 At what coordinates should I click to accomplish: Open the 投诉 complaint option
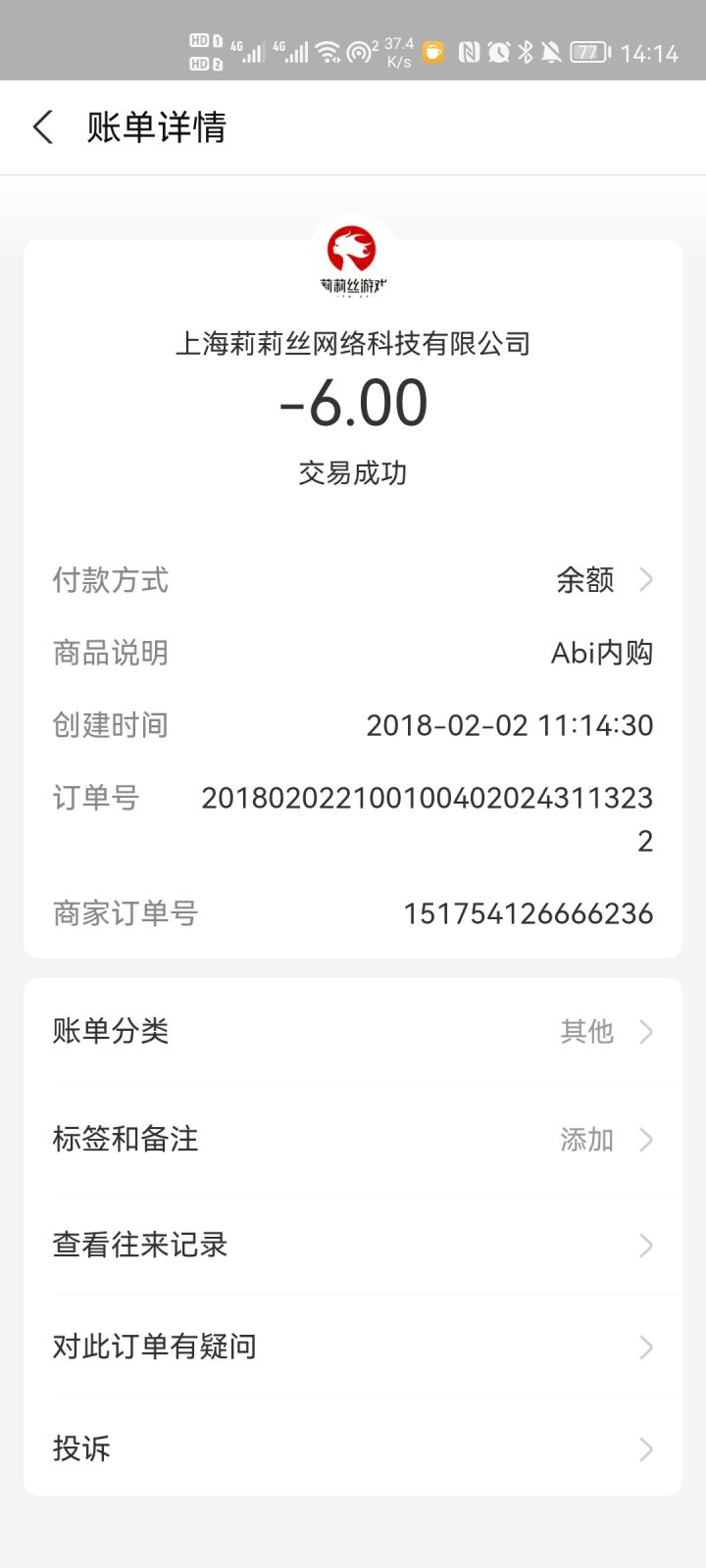pyautogui.click(x=353, y=1449)
